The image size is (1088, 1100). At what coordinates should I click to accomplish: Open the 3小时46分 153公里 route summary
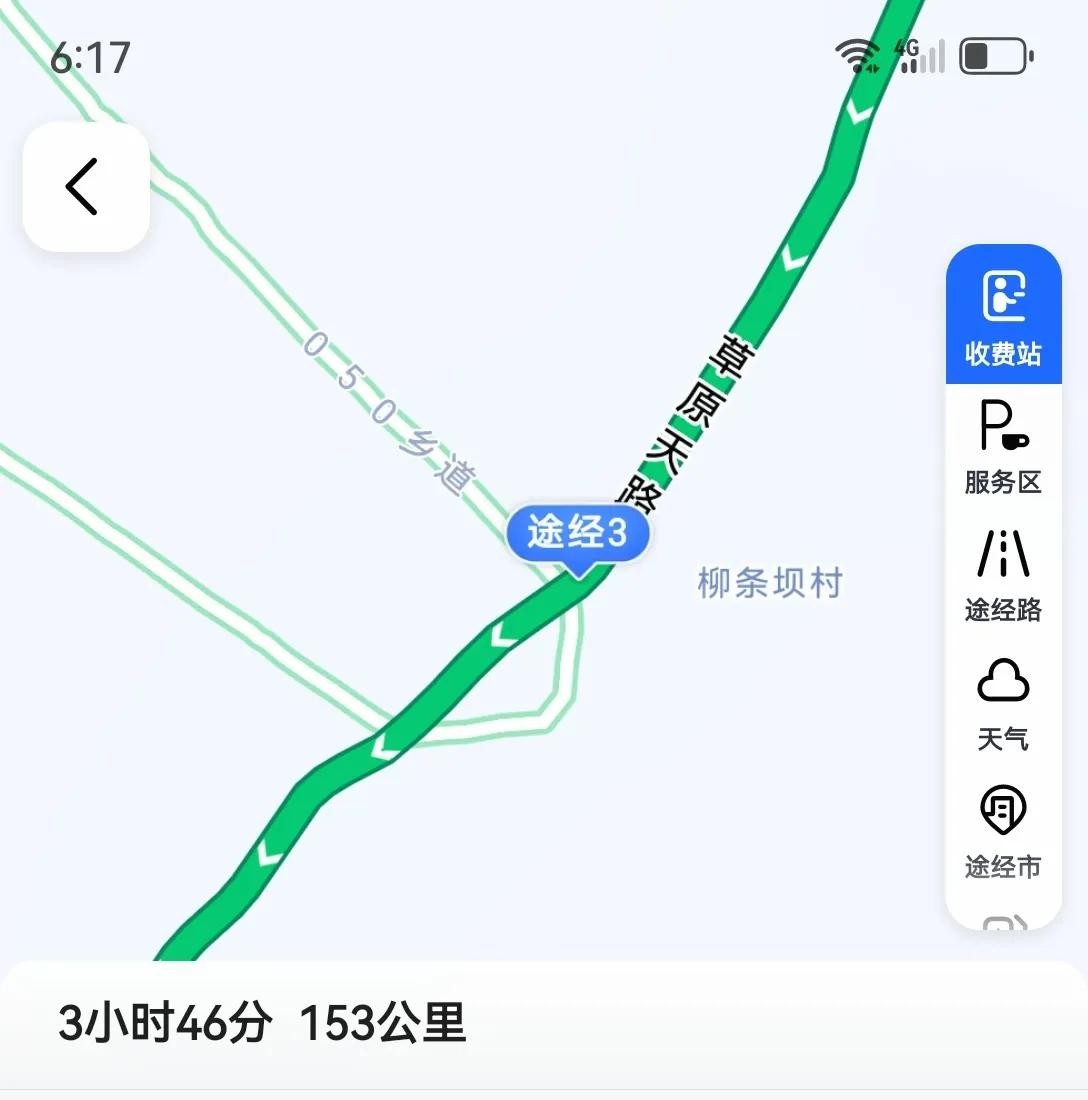coord(263,1024)
